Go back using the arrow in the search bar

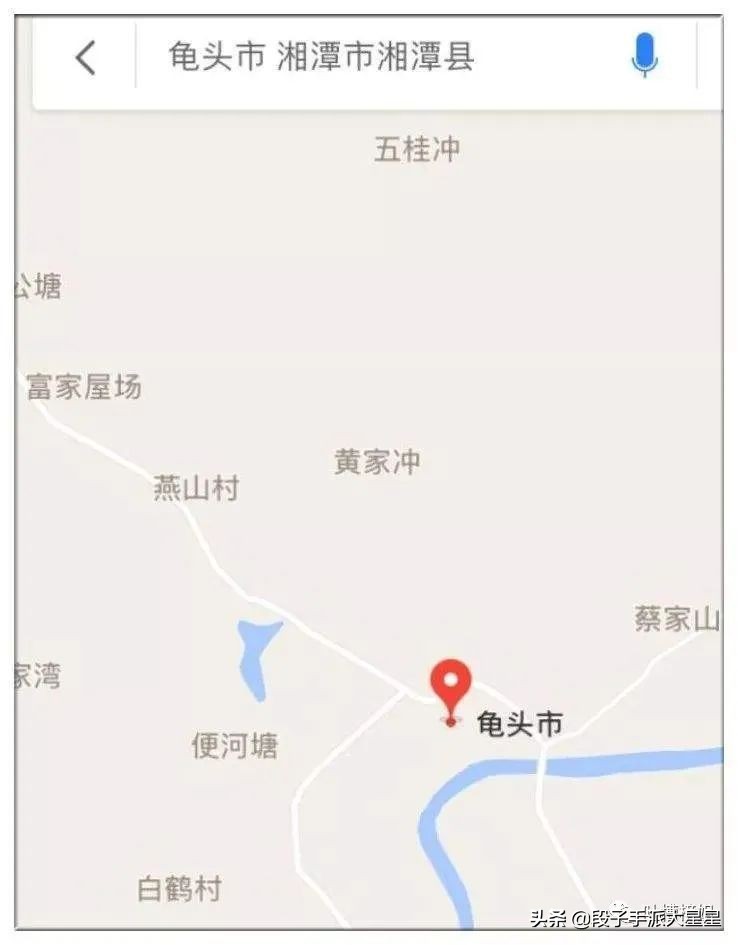86,58
